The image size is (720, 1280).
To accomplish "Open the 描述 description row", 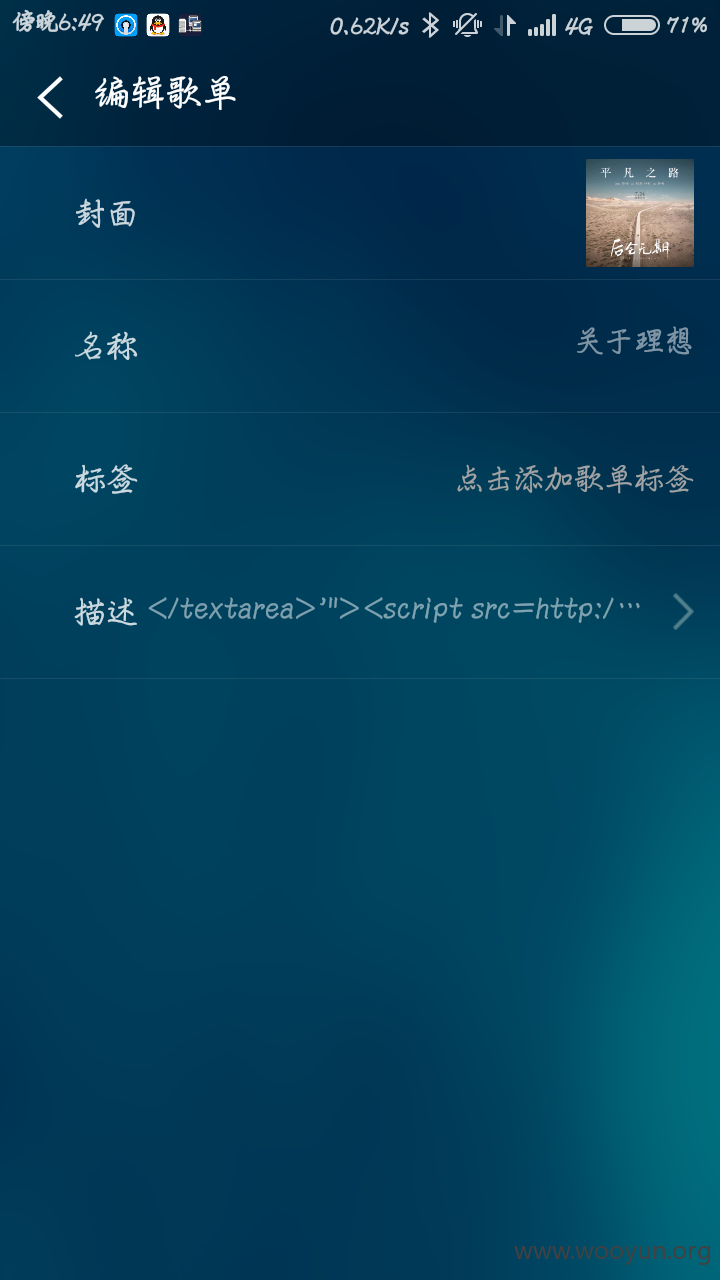I will 360,612.
